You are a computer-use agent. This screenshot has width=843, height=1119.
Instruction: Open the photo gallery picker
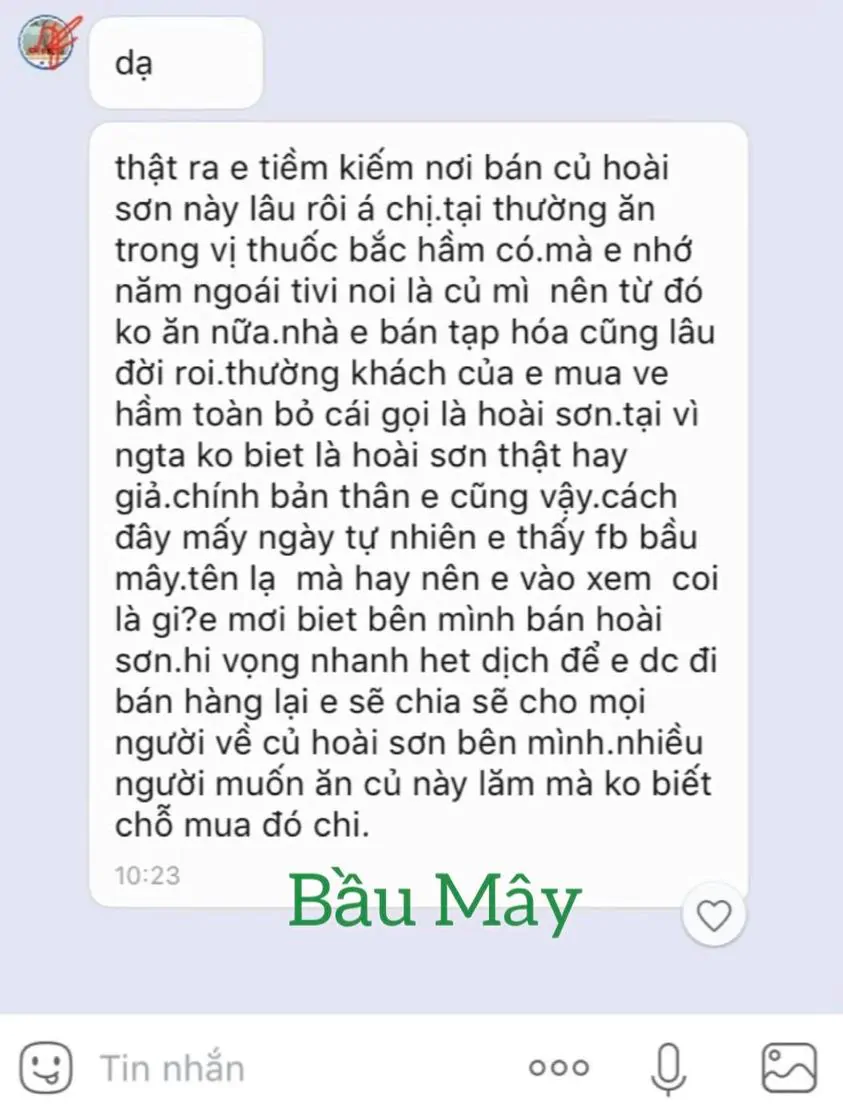pos(789,1068)
